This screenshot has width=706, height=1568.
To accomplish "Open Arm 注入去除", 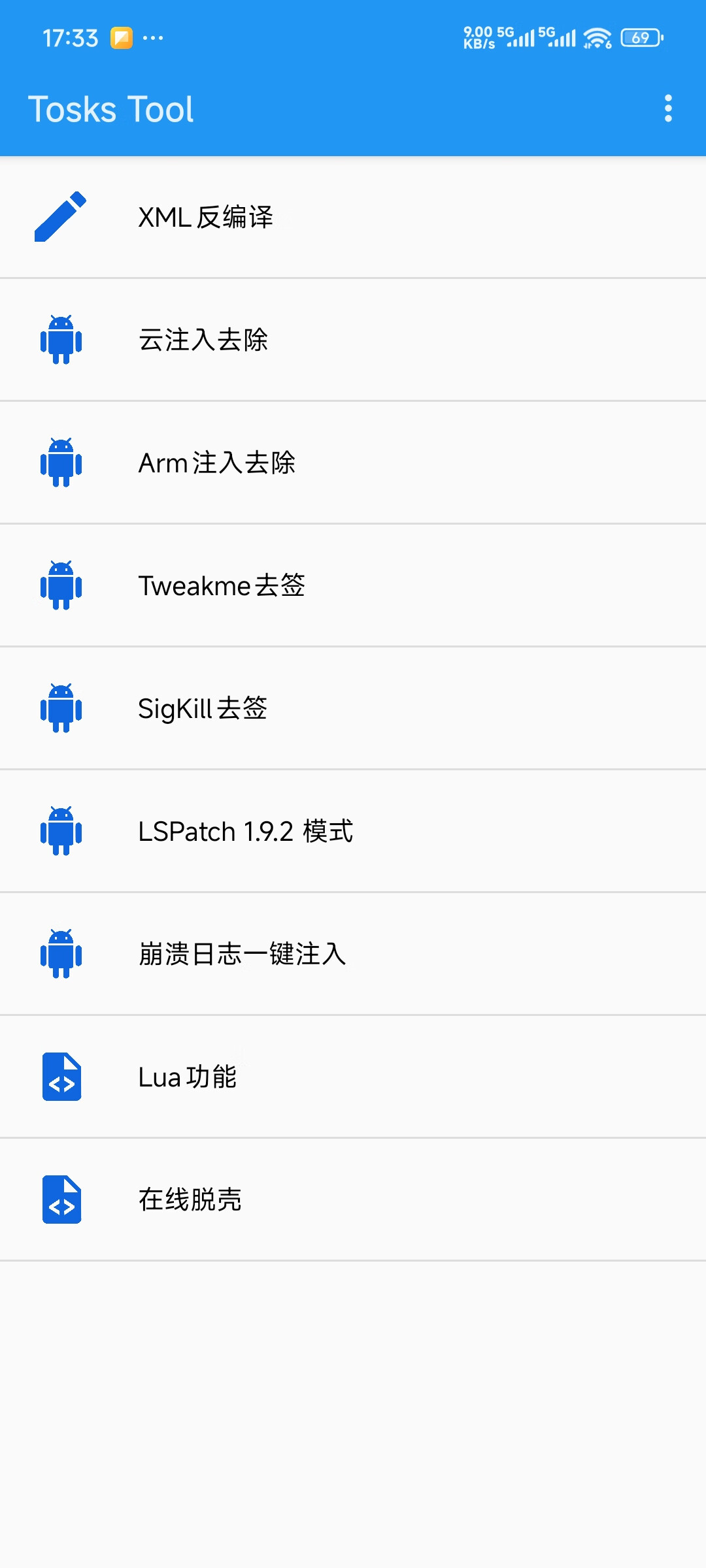I will pos(353,463).
